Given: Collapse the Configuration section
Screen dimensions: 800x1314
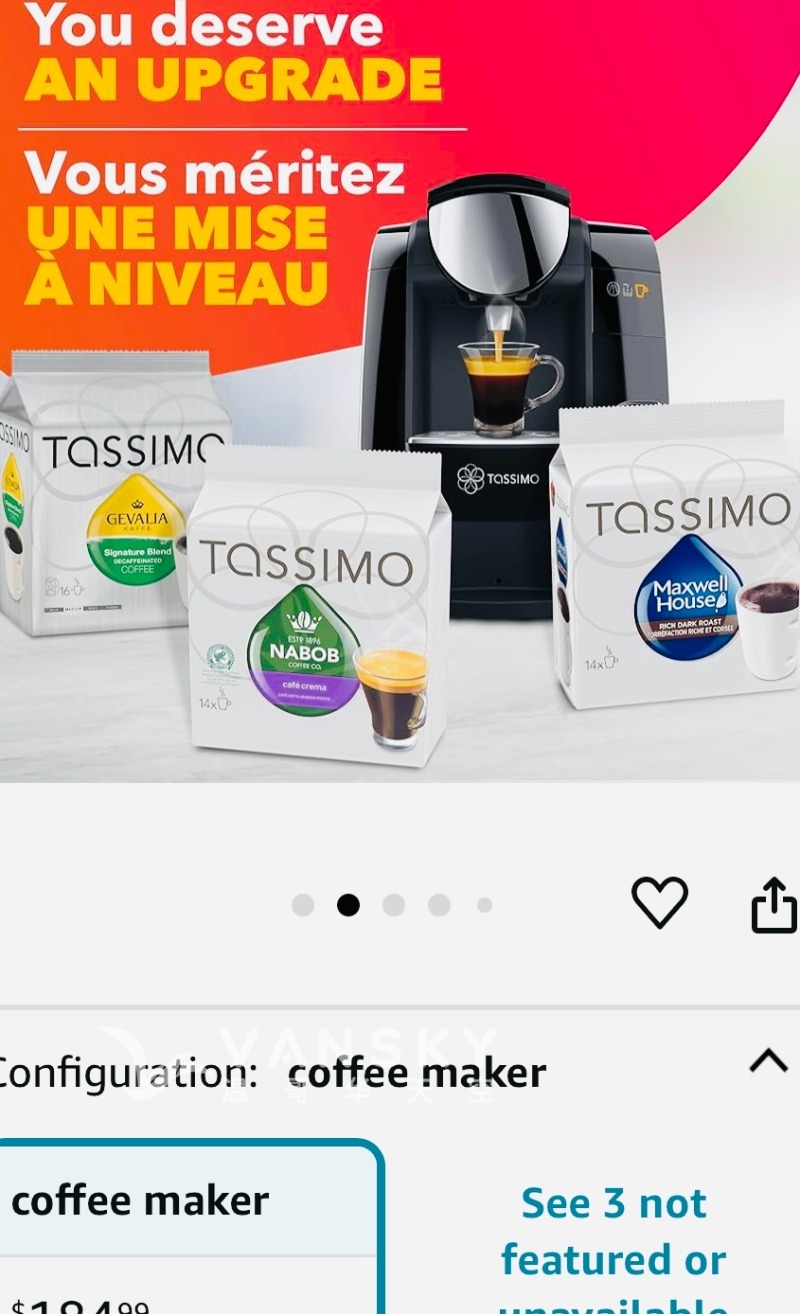Looking at the screenshot, I should coord(768,1061).
